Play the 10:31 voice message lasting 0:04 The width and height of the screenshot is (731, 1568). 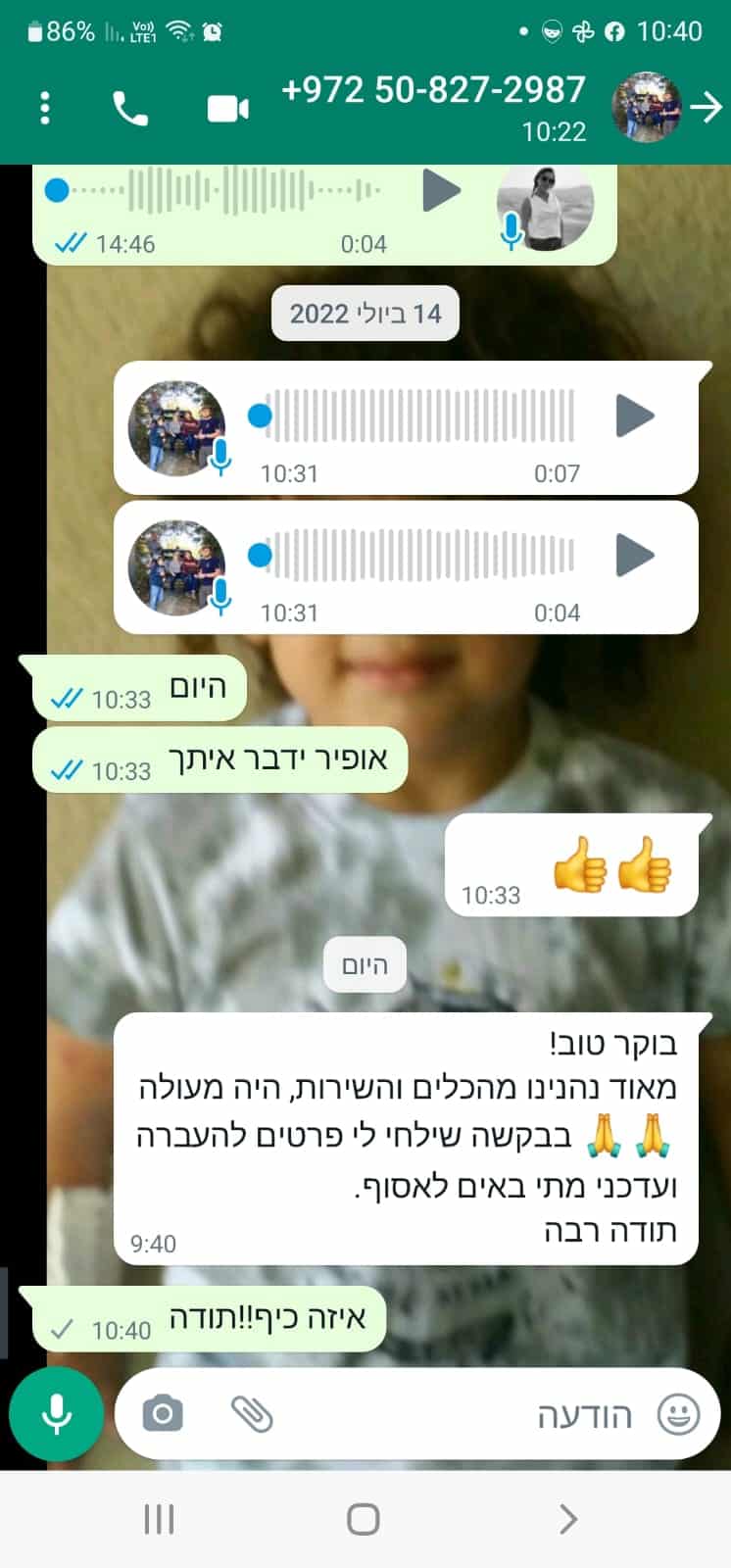pos(635,556)
